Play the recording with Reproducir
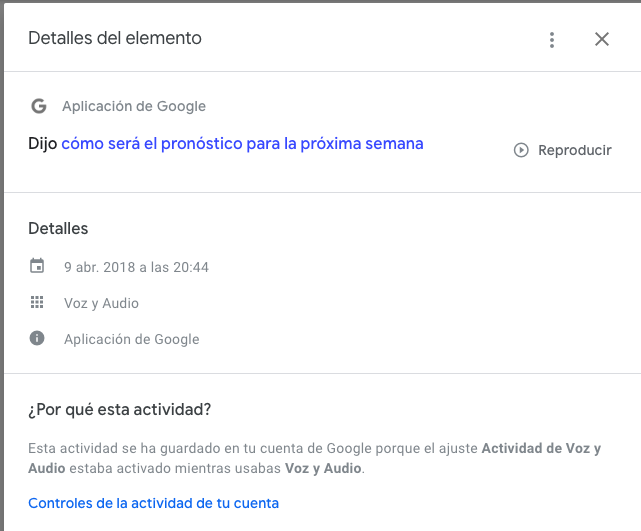 (562, 150)
